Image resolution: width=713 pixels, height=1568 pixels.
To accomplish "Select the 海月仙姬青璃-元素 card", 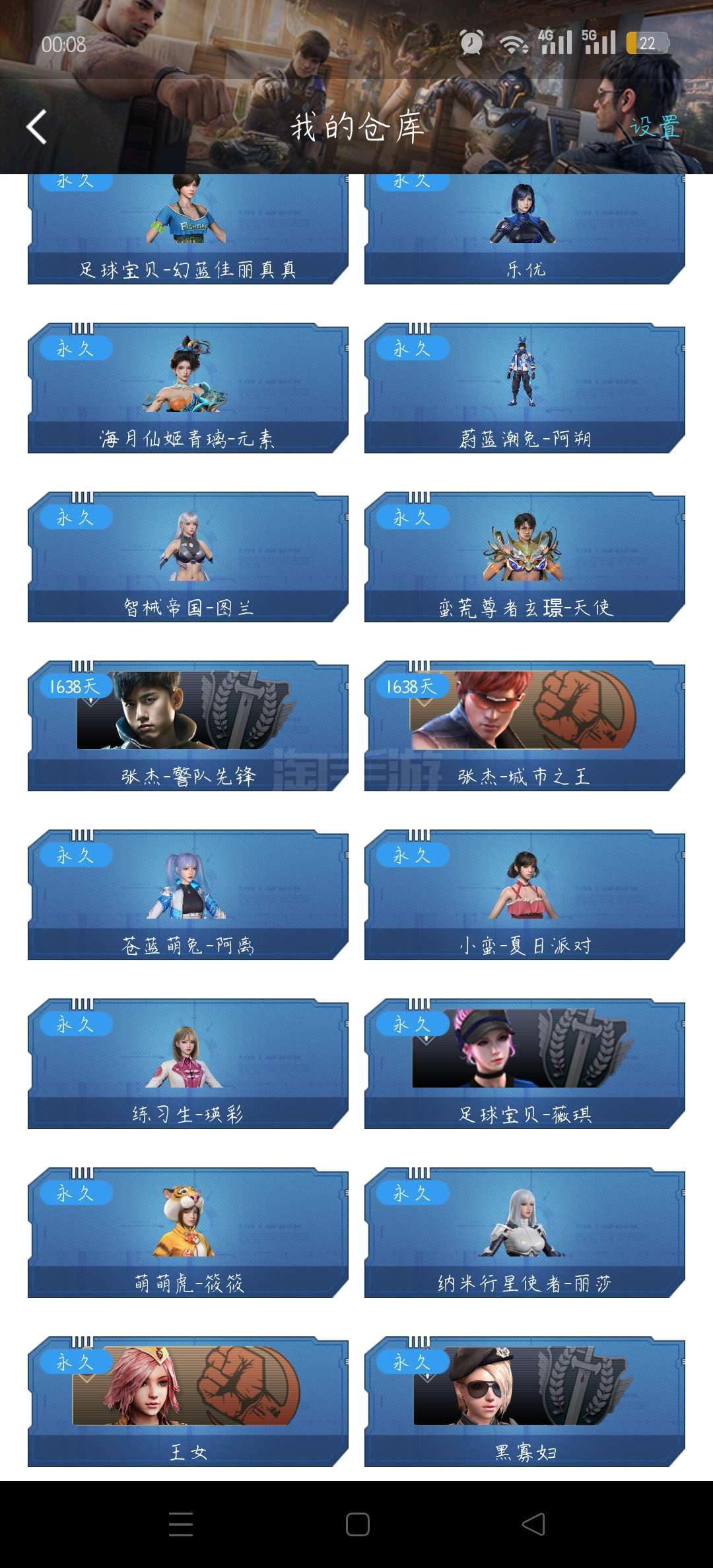I will (x=188, y=388).
